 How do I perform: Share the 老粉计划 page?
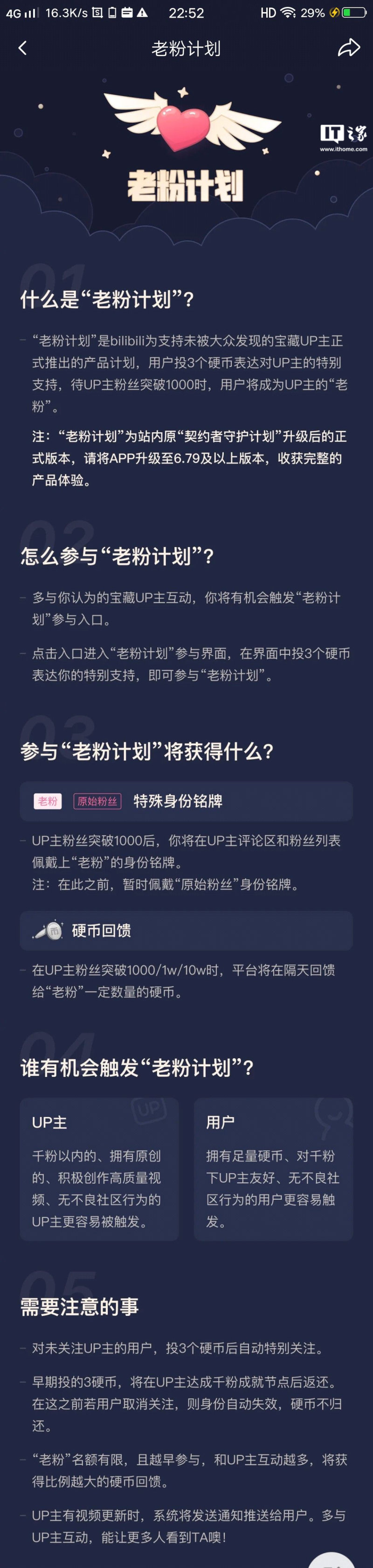pos(349,48)
